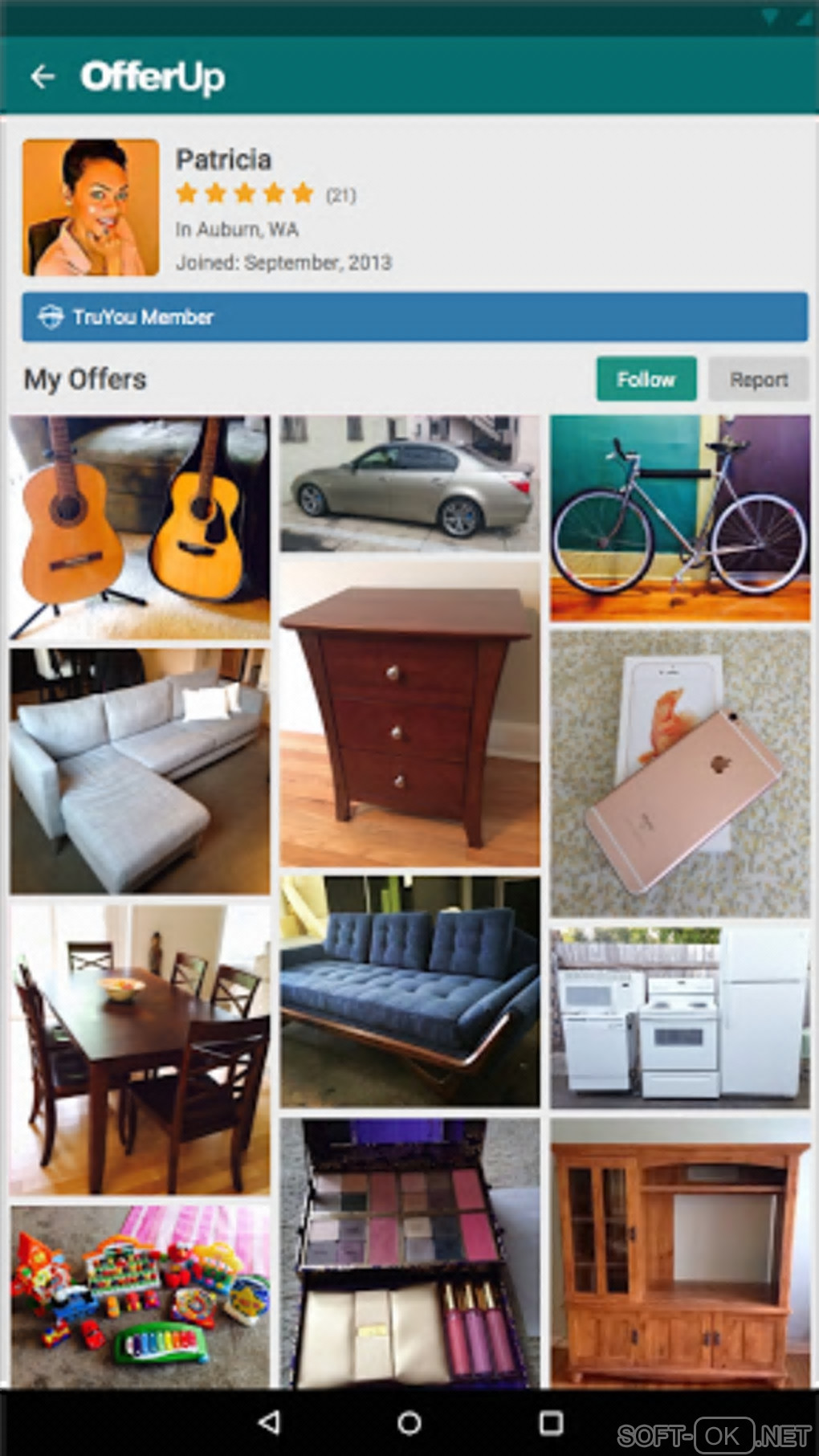Open the gray sectional sofa listing
This screenshot has height=1456, width=819.
click(x=140, y=771)
